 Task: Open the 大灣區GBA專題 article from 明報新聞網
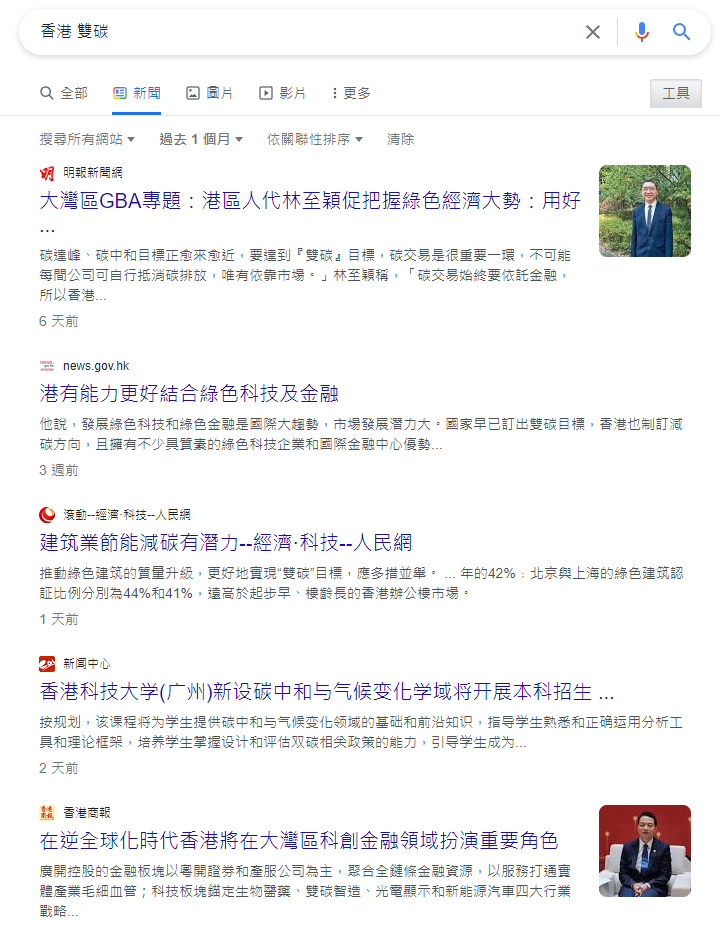pyautogui.click(x=310, y=201)
